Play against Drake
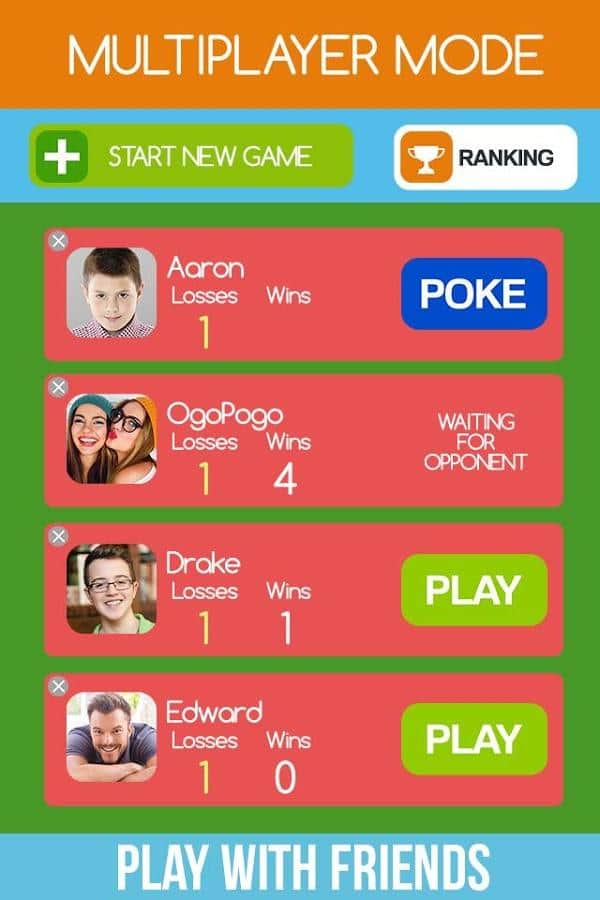Image resolution: width=600 pixels, height=900 pixels. point(474,590)
